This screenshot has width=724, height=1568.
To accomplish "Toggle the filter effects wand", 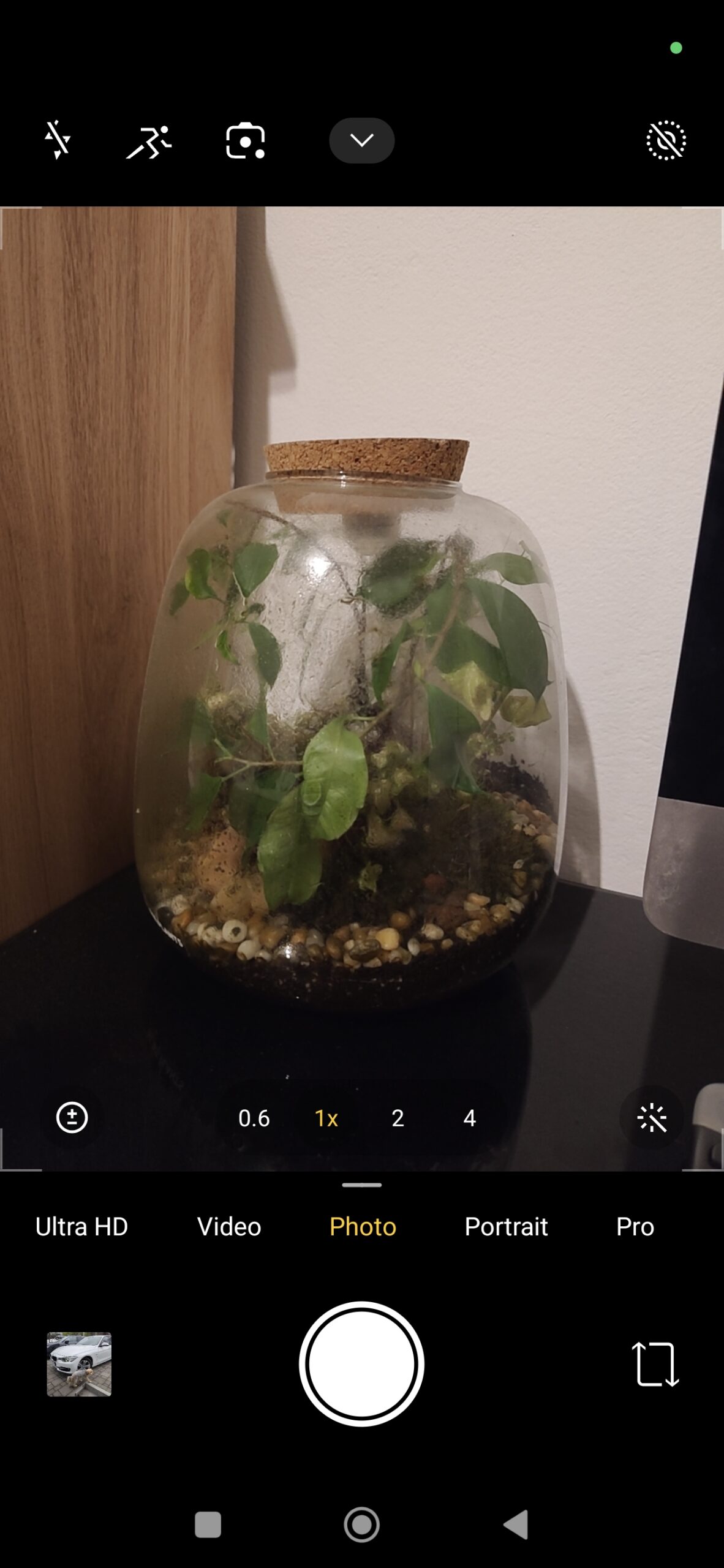I will (651, 1118).
